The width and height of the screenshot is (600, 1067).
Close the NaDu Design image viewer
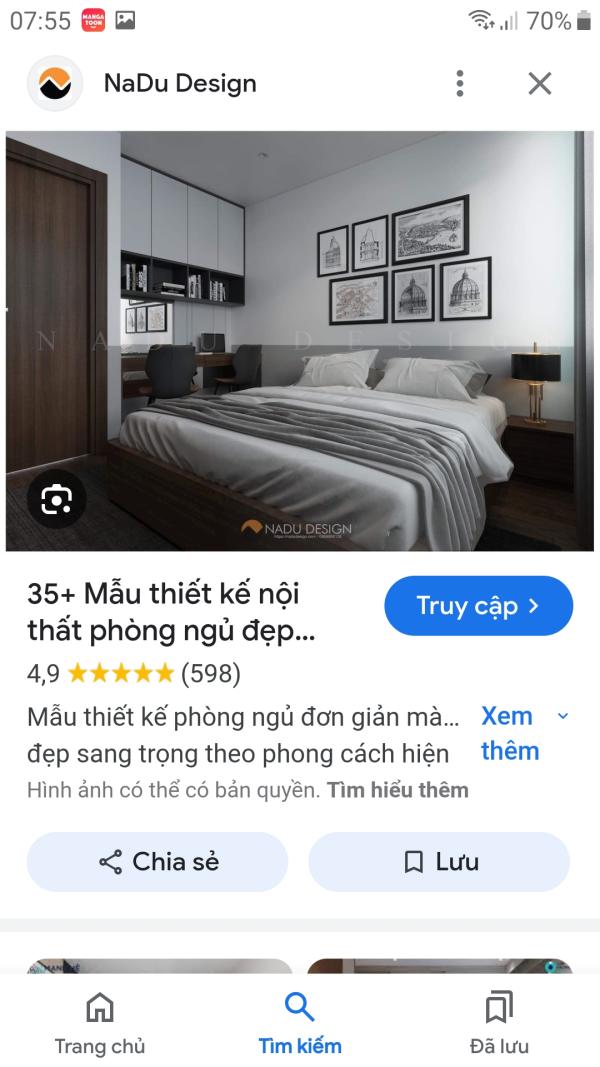pyautogui.click(x=539, y=83)
